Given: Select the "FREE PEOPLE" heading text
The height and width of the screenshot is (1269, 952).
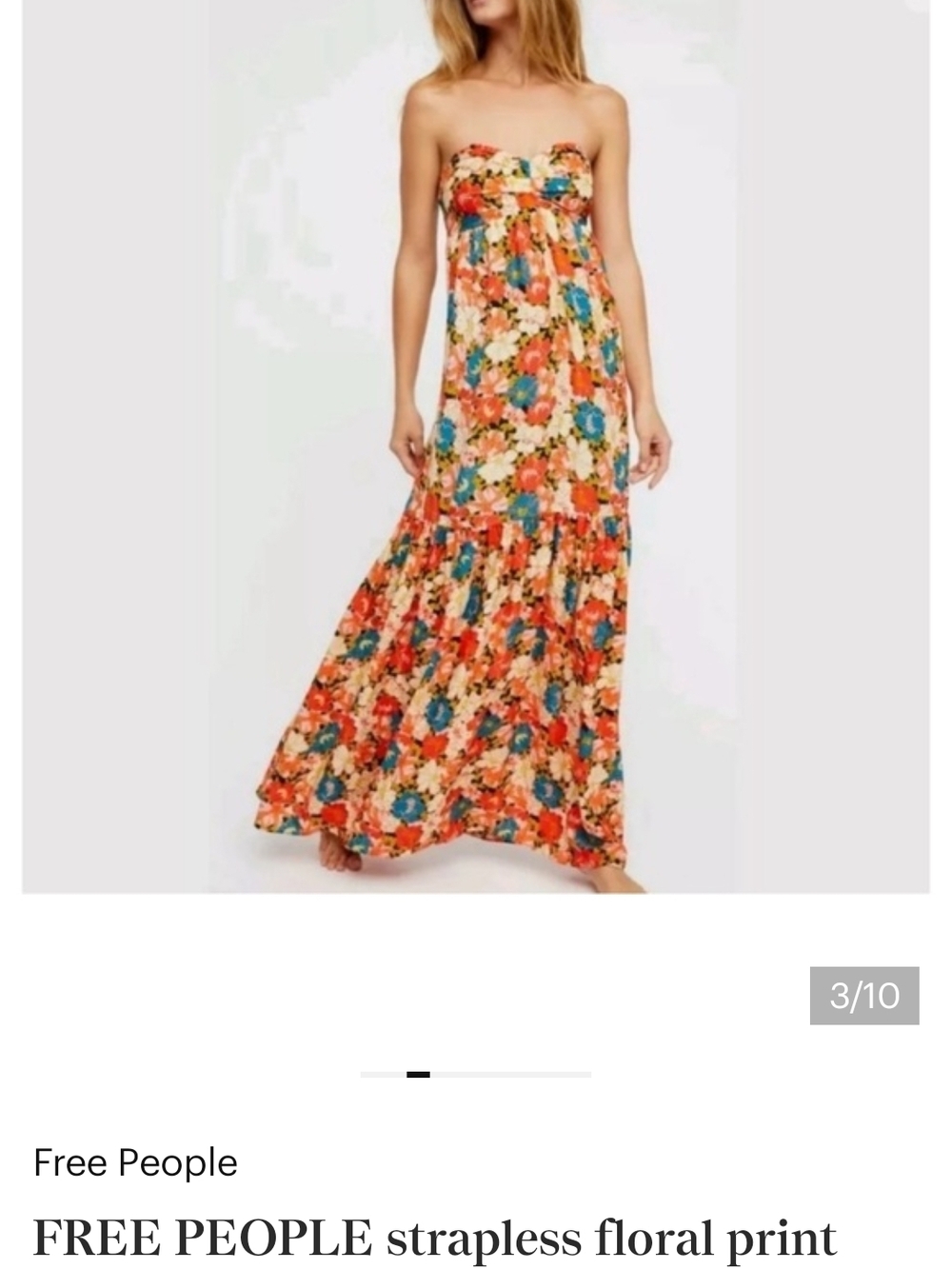Looking at the screenshot, I should pyautogui.click(x=200, y=1237).
